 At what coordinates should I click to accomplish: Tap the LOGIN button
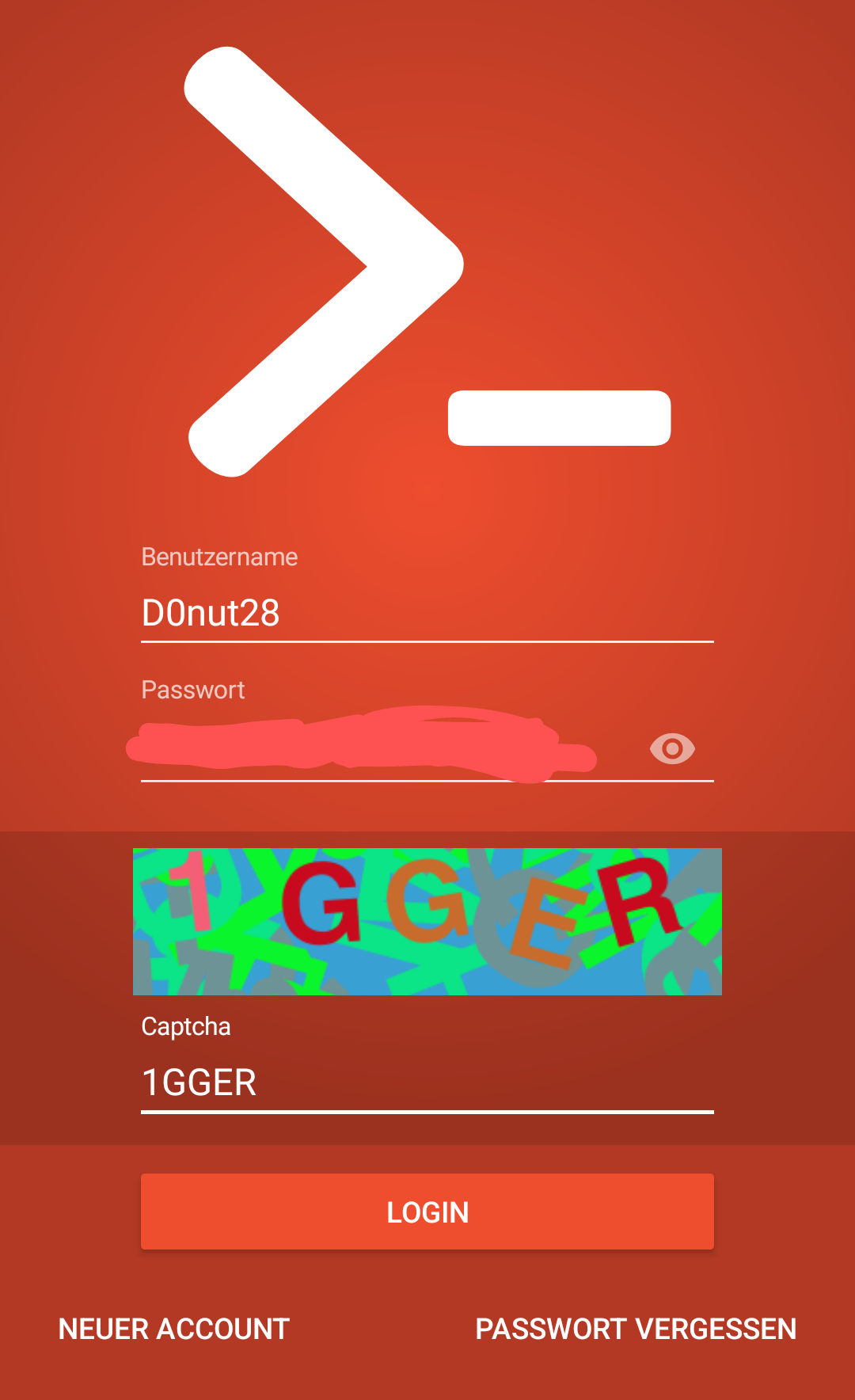pos(427,1212)
